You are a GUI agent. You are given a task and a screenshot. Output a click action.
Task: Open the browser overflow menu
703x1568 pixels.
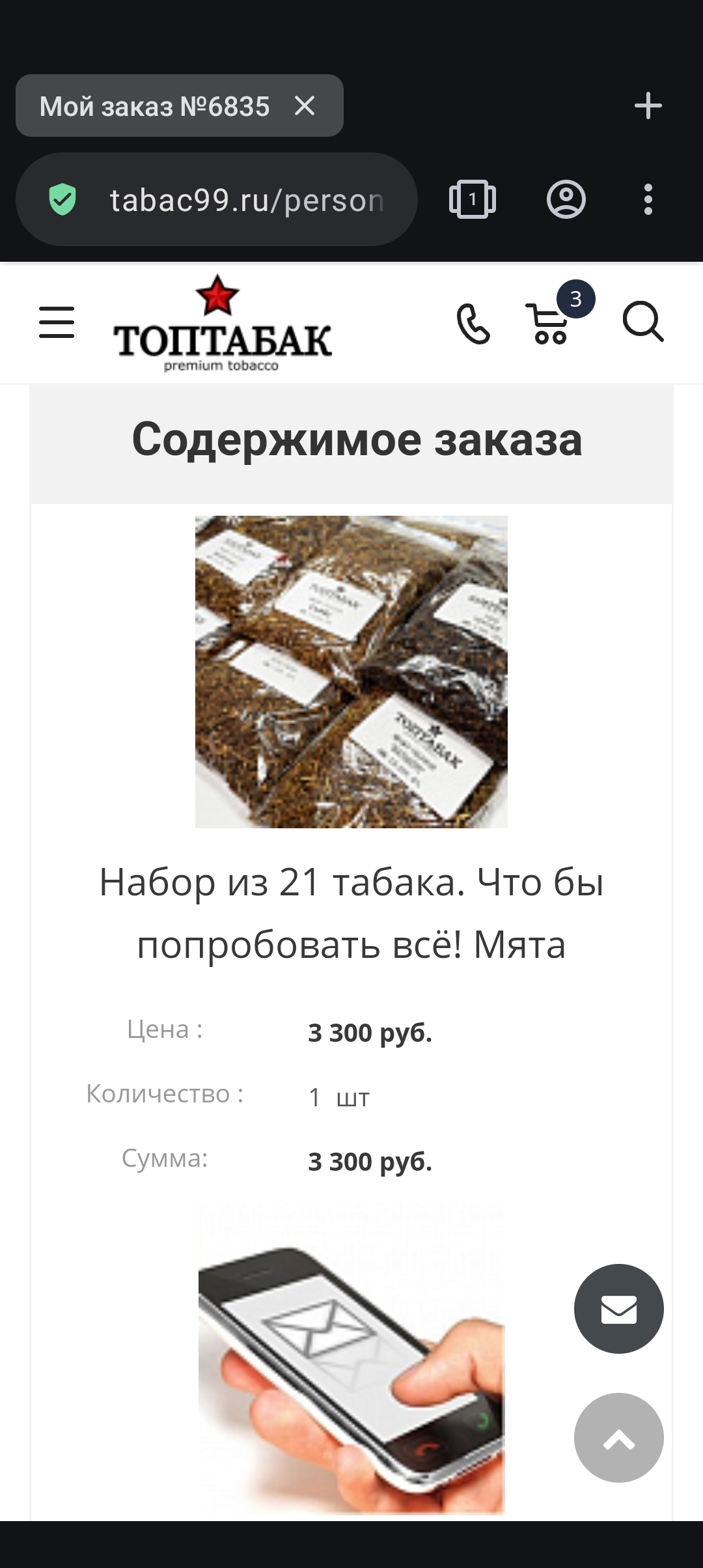(x=648, y=199)
